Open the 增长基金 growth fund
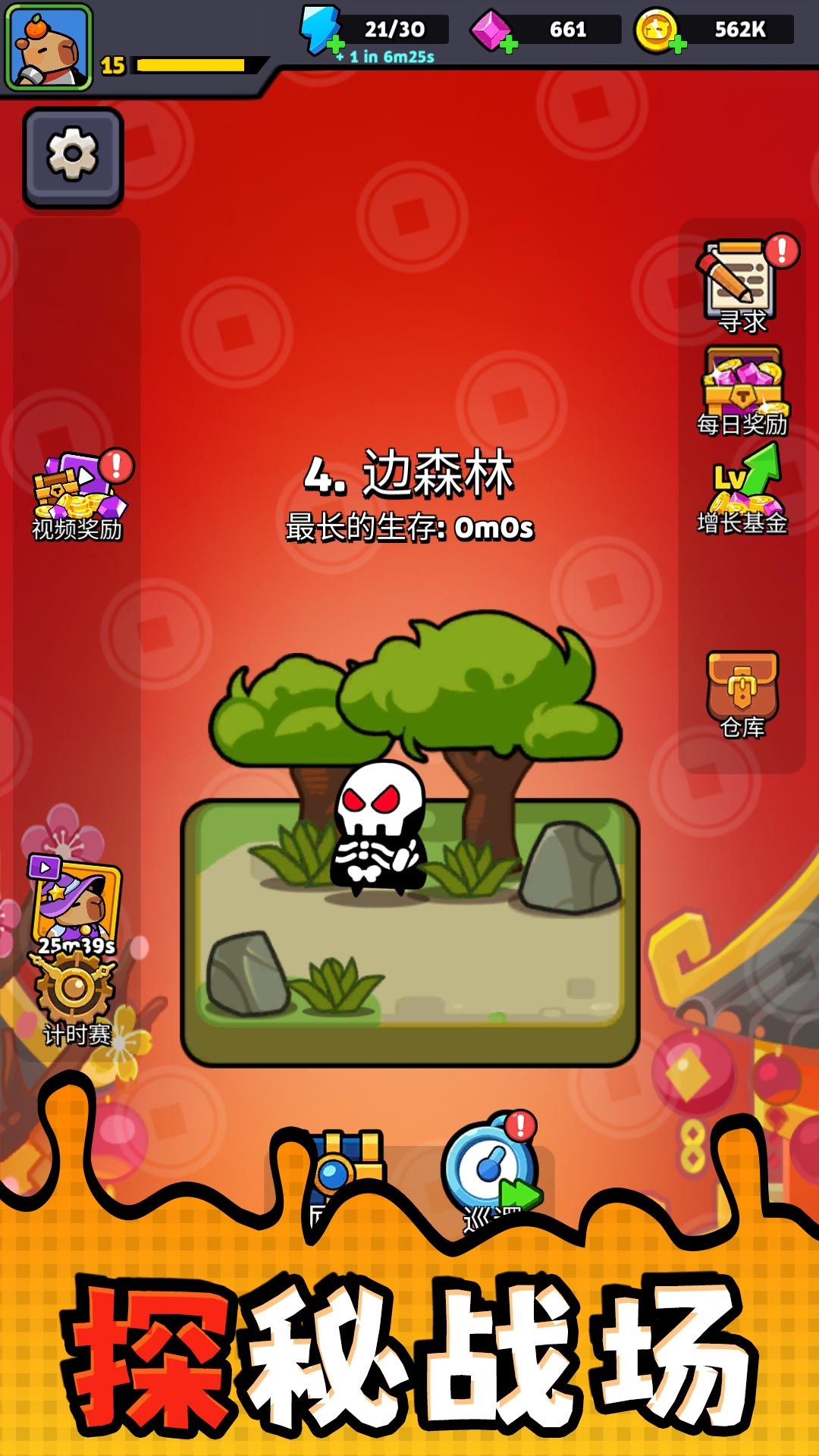Screen dimensions: 819x1456 [742, 489]
